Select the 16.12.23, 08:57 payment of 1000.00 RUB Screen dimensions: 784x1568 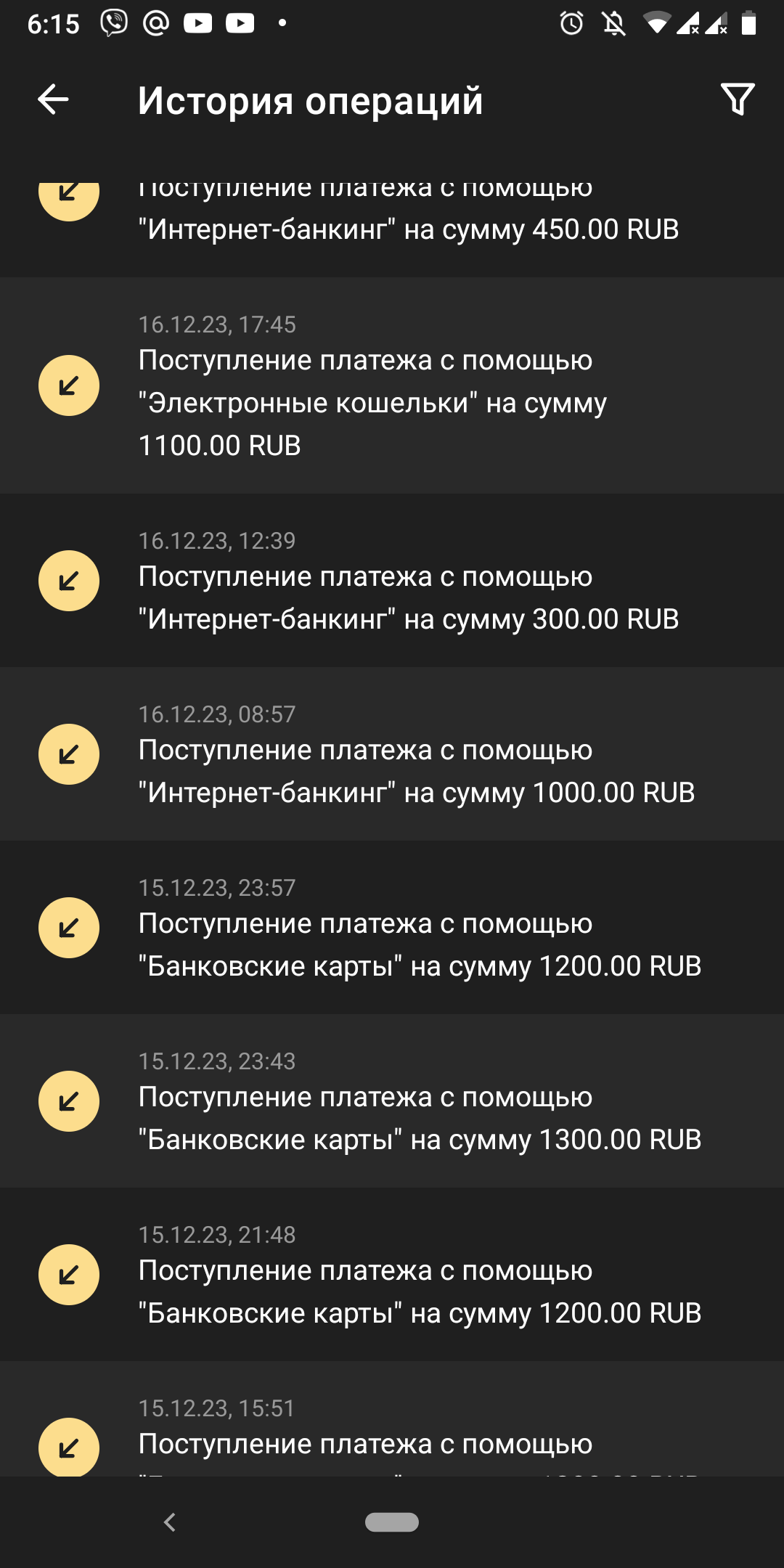click(392, 754)
